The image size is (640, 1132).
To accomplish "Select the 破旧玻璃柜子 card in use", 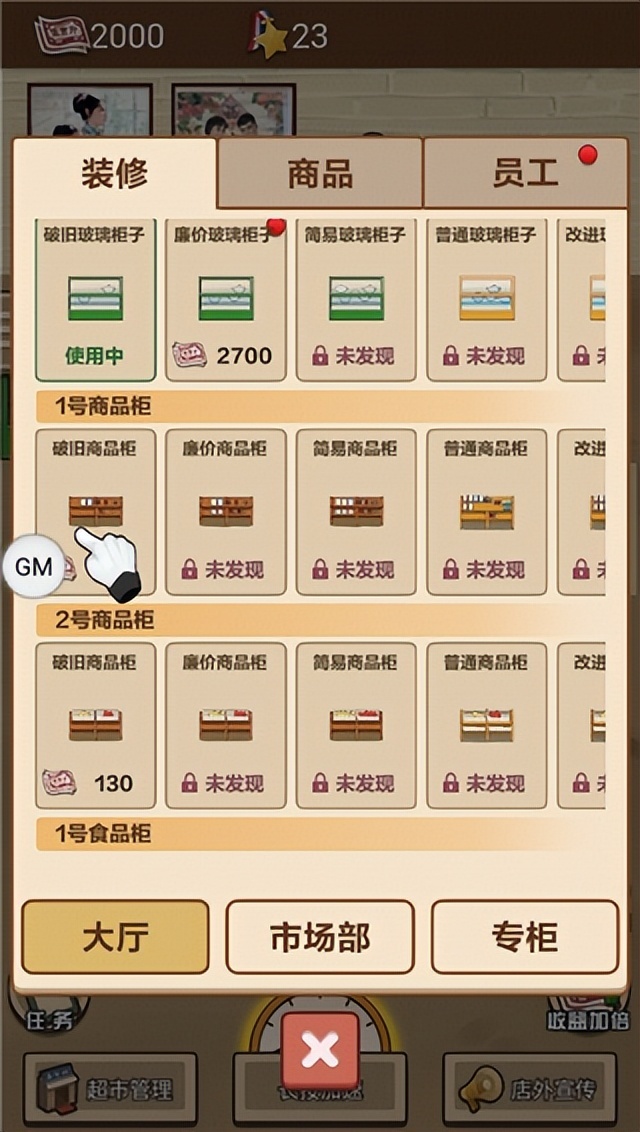I will (x=95, y=300).
